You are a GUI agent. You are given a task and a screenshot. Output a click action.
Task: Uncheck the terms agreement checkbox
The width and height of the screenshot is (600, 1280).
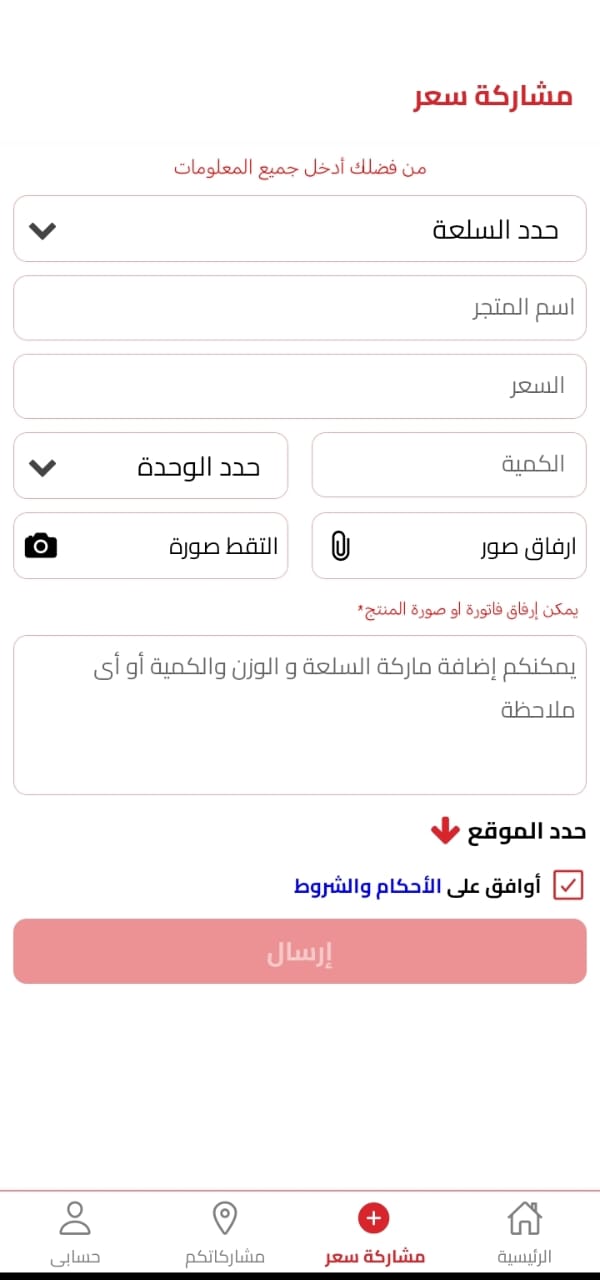coord(568,885)
